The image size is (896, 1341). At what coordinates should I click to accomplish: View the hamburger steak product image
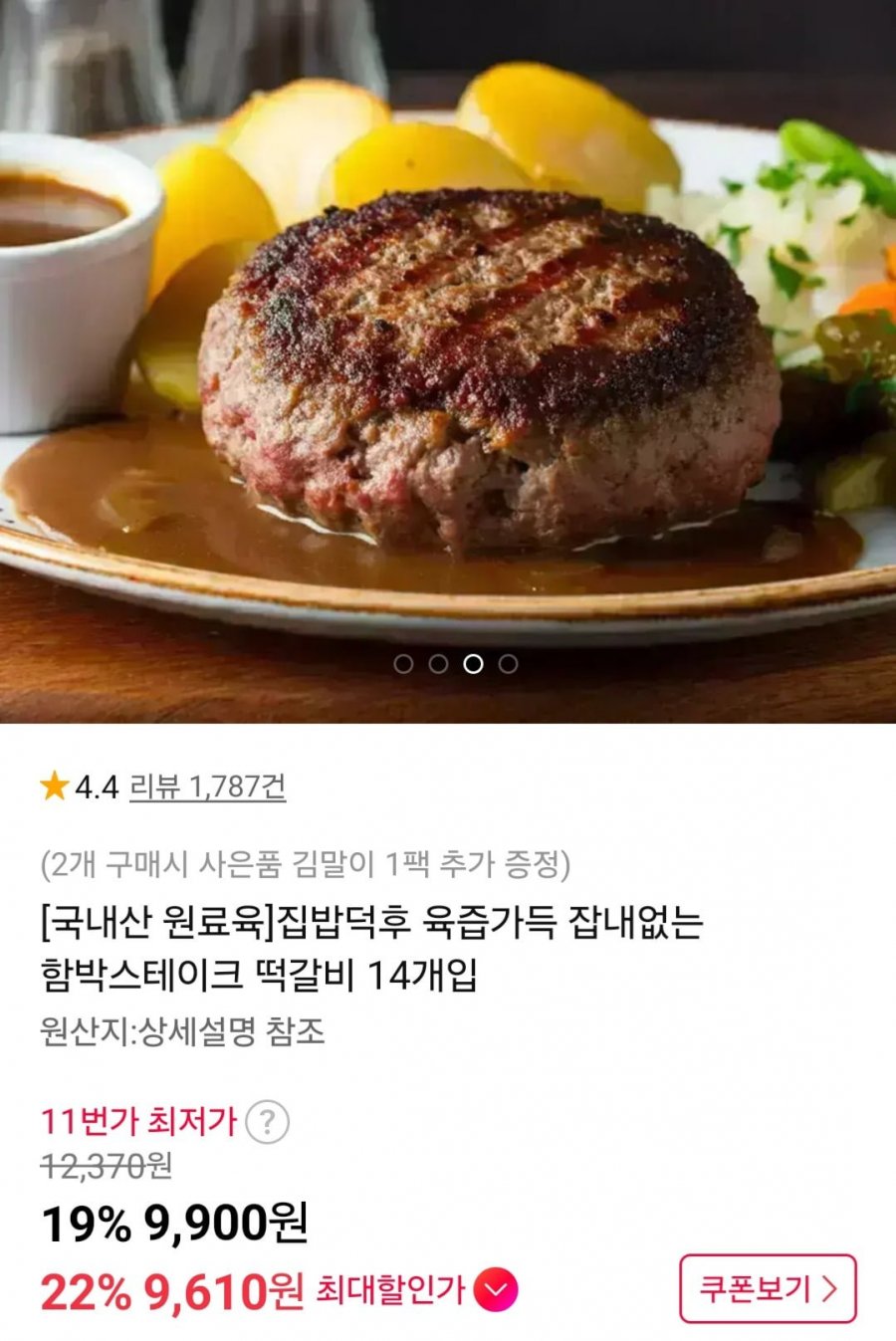click(x=448, y=358)
